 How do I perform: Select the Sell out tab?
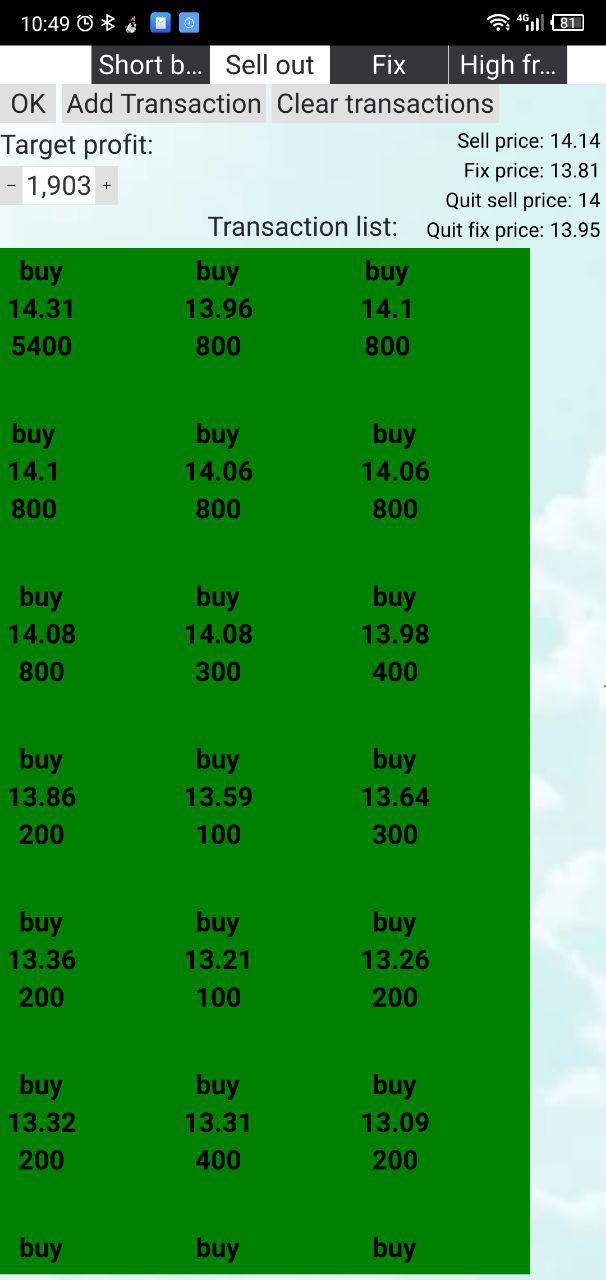click(x=270, y=65)
